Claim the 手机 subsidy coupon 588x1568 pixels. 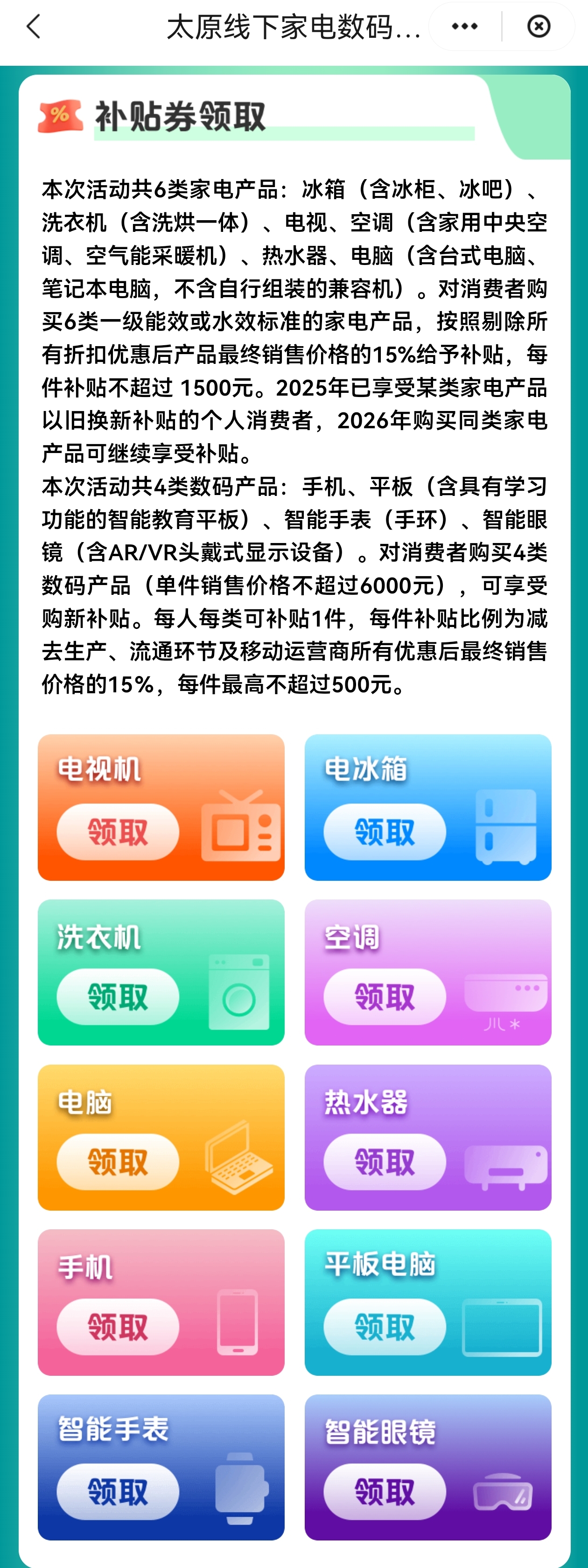pyautogui.click(x=118, y=1326)
